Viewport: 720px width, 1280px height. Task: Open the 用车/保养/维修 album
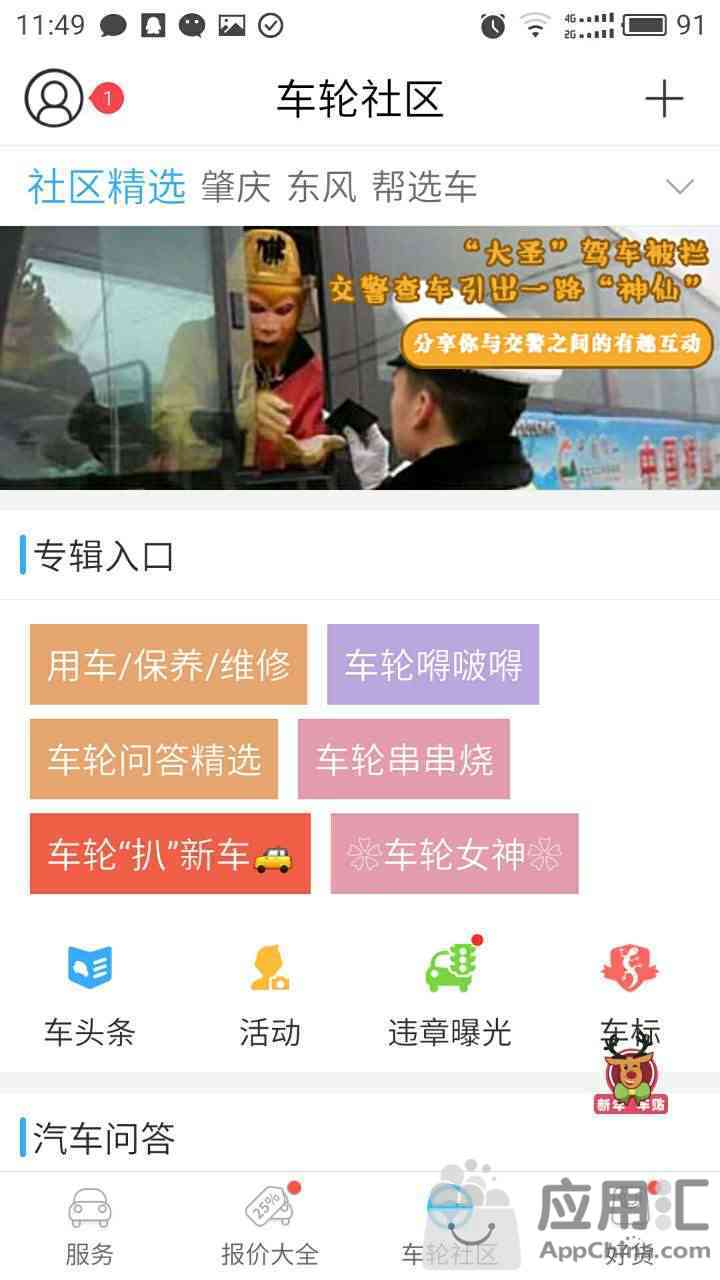coord(168,664)
